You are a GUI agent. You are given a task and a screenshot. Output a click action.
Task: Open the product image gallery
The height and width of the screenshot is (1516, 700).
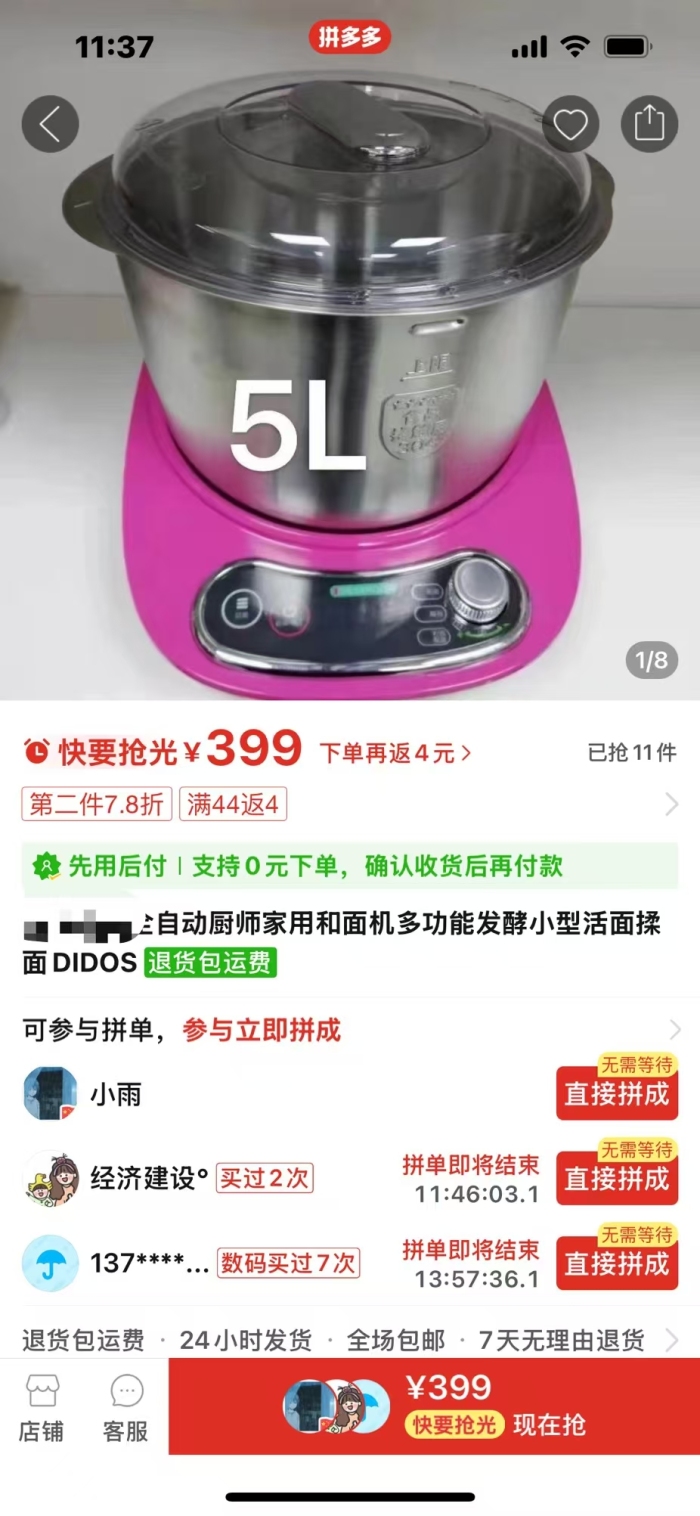pyautogui.click(x=350, y=400)
